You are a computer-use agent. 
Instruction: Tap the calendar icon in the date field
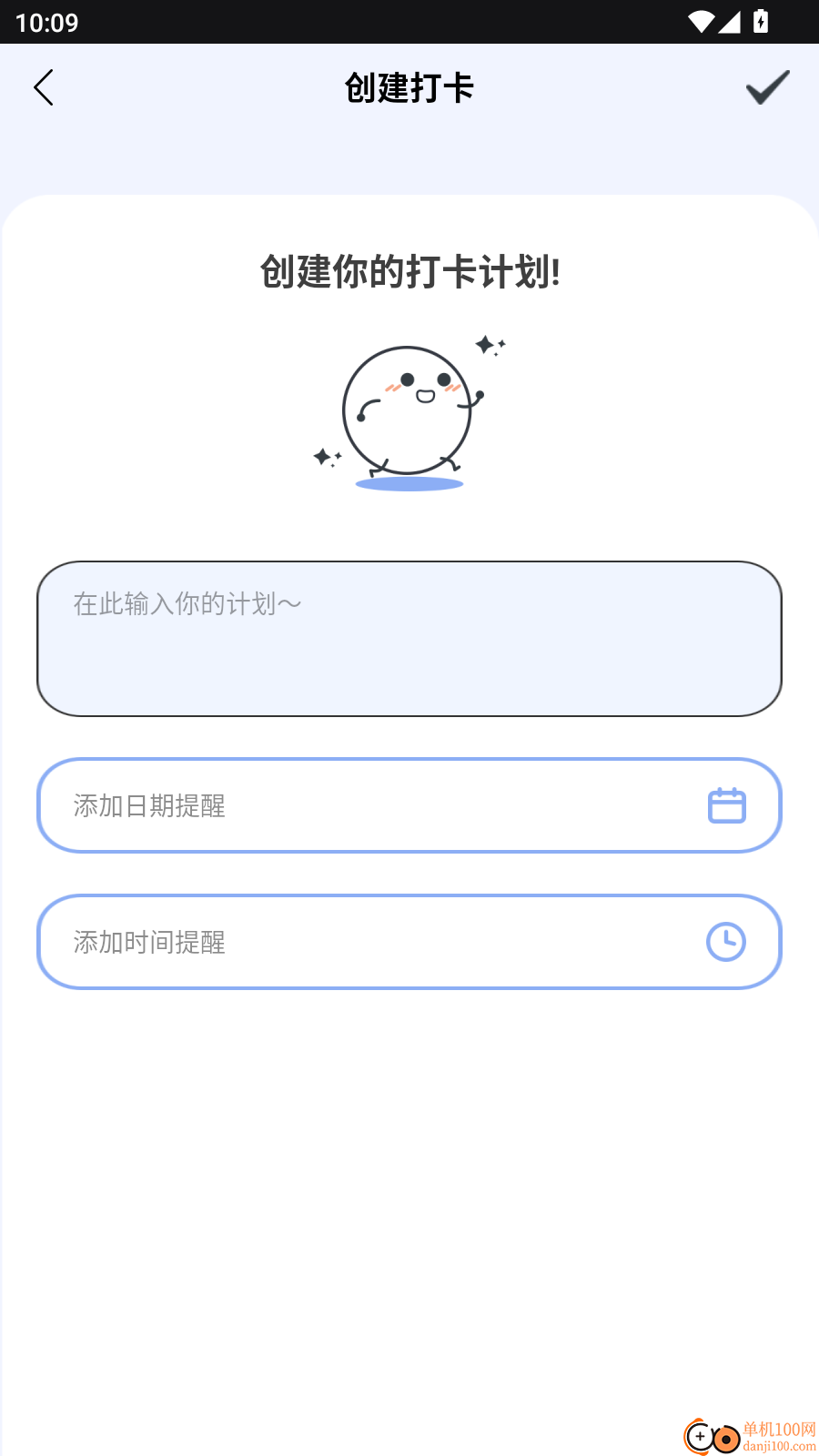pyautogui.click(x=726, y=805)
